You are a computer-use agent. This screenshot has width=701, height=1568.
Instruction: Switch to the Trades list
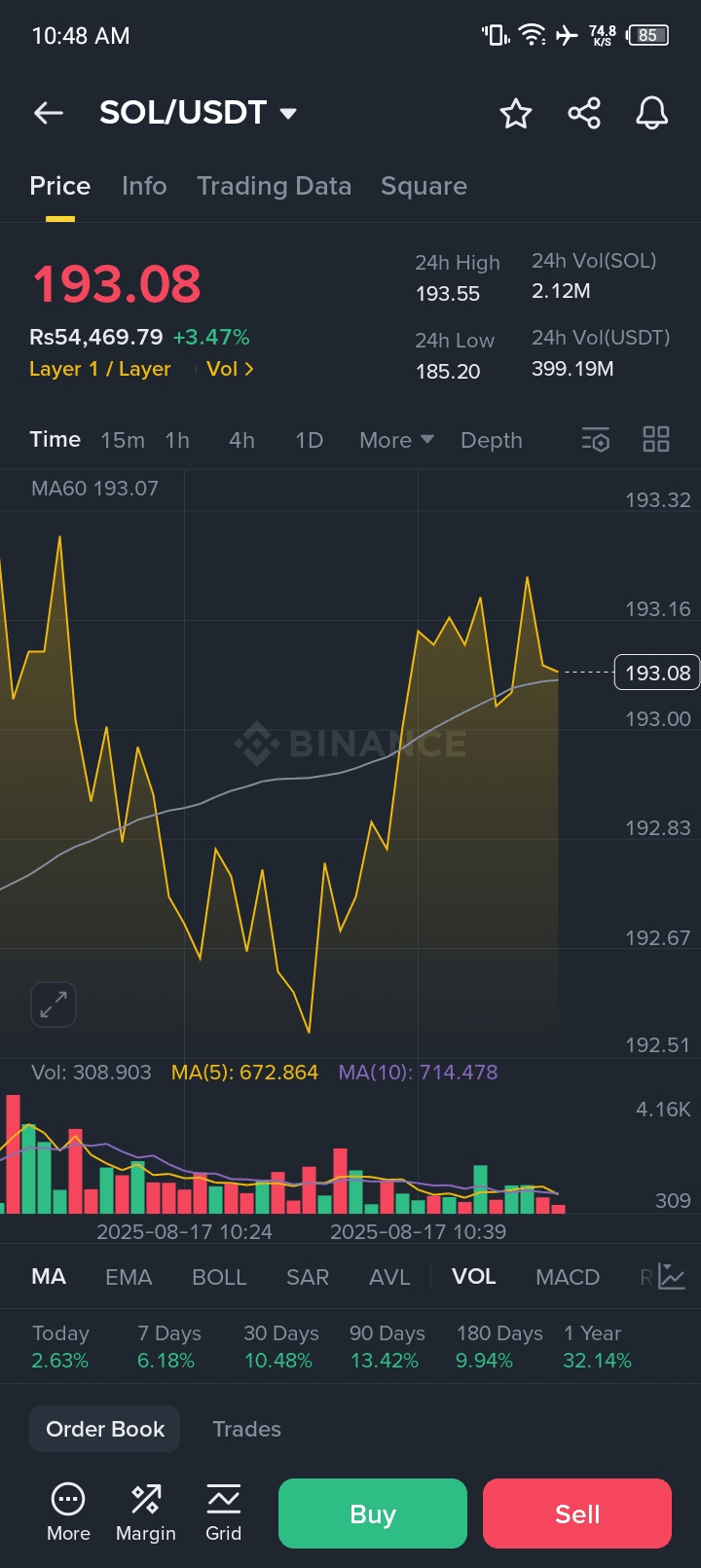point(246,1429)
